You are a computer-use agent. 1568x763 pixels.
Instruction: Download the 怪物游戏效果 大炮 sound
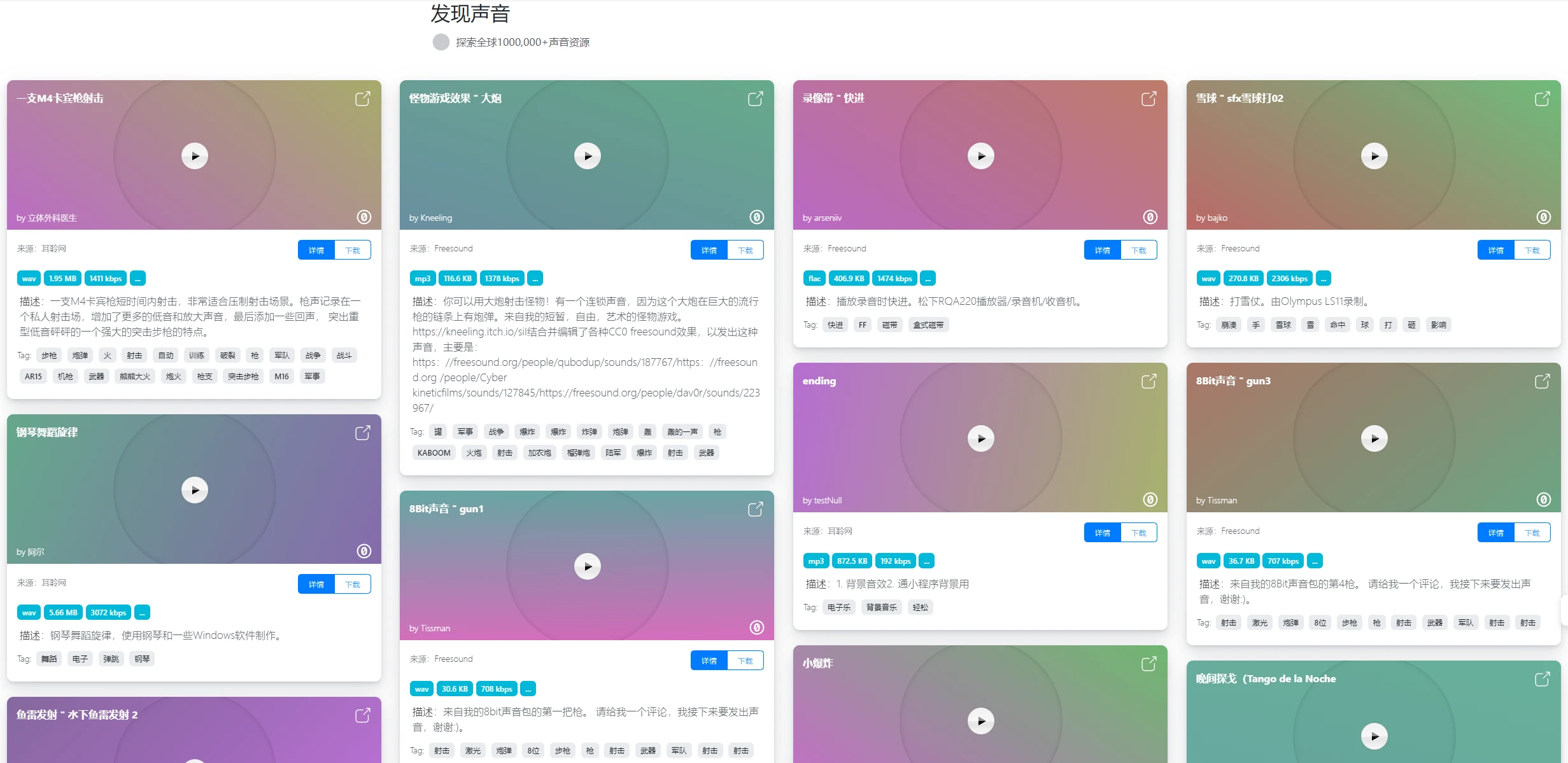(745, 250)
